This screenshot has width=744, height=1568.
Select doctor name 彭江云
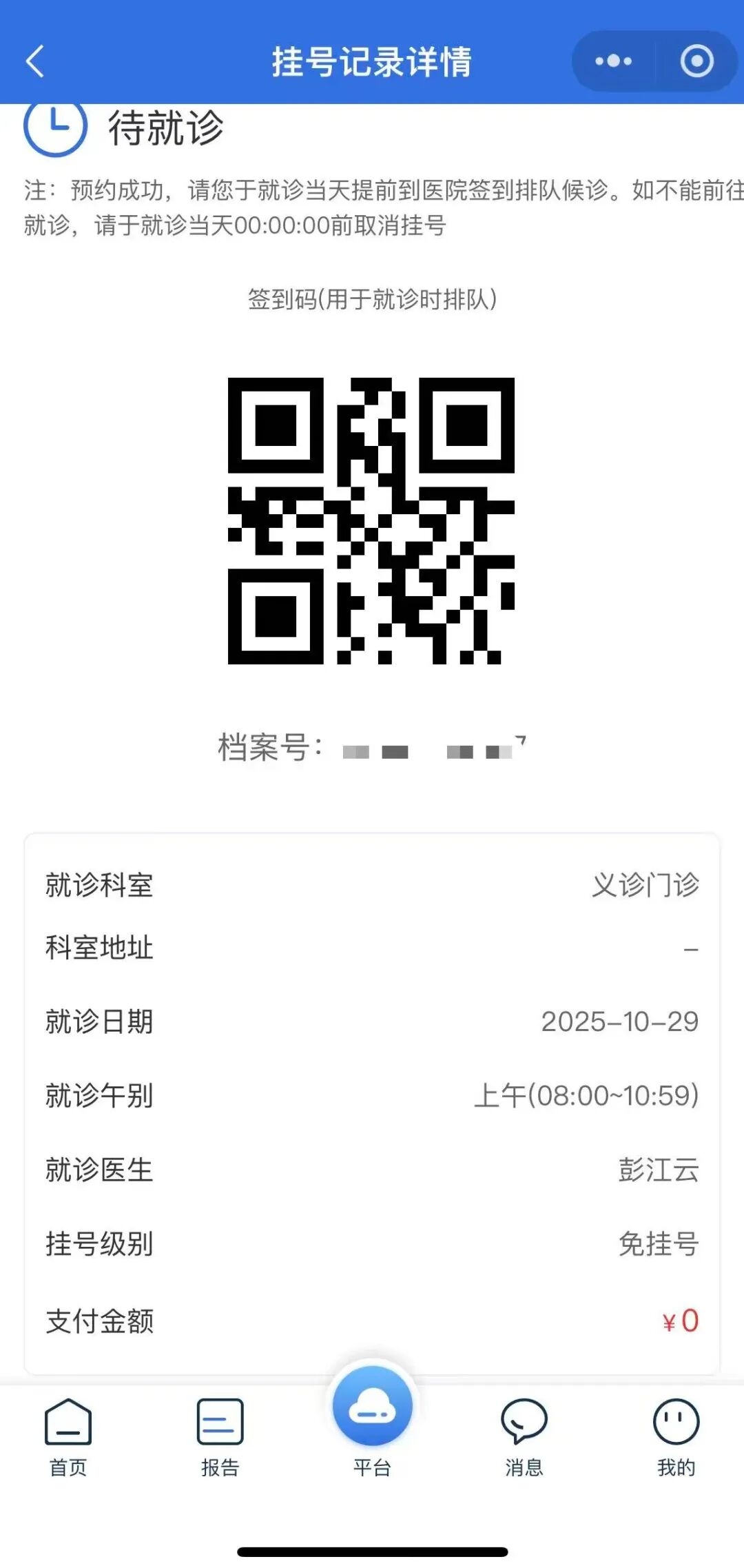click(x=658, y=1168)
